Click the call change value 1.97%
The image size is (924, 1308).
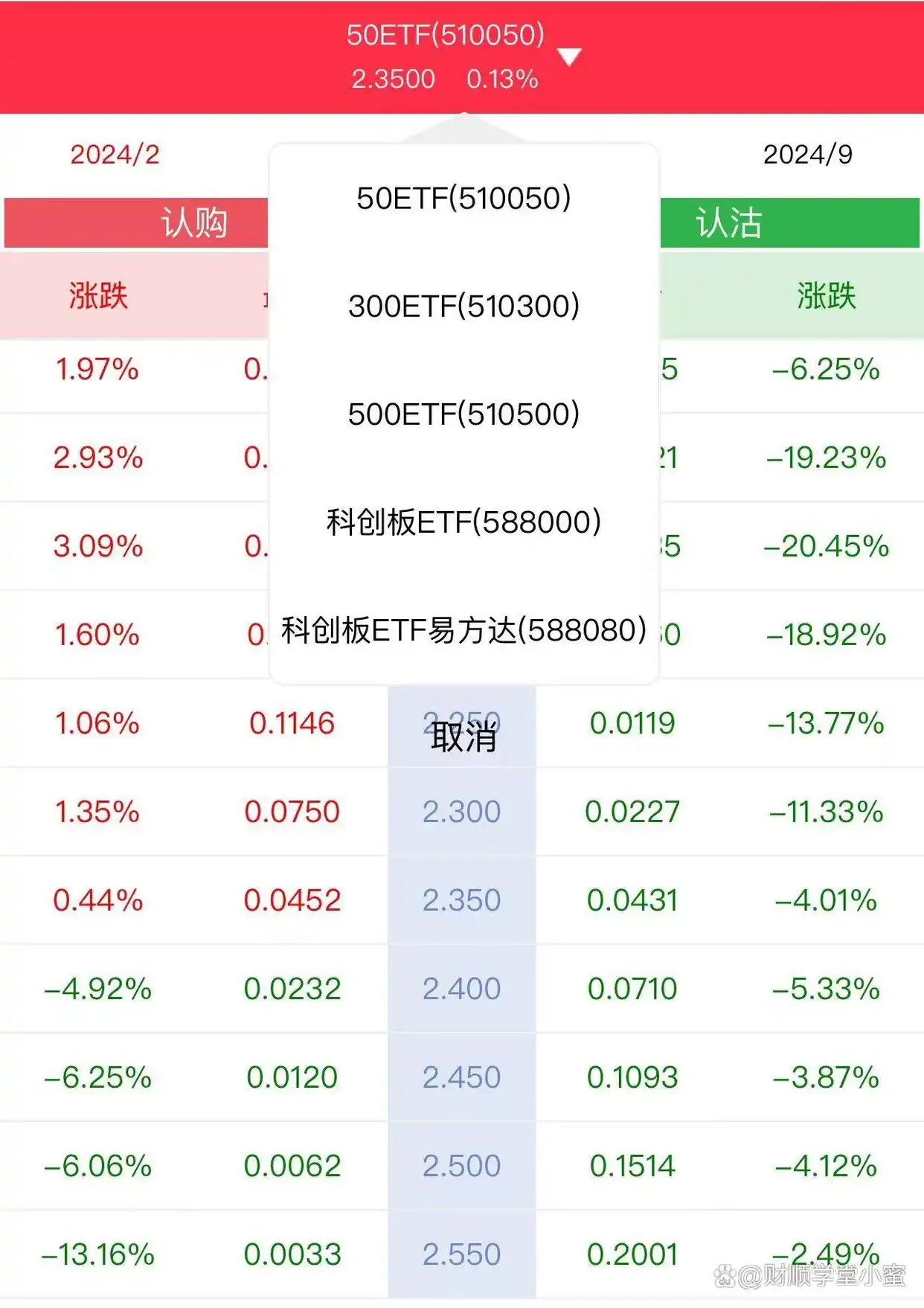pos(97,371)
